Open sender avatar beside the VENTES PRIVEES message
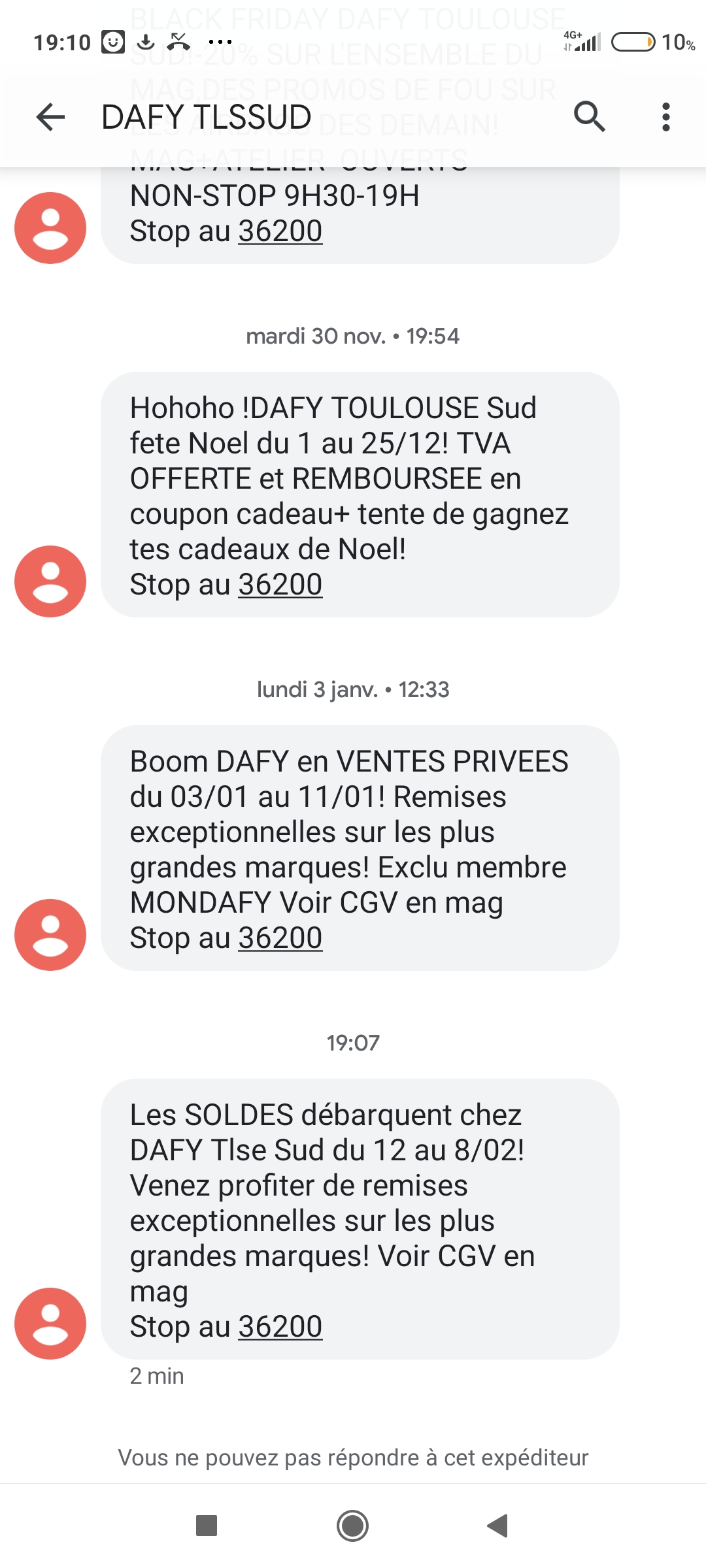Screen dimensions: 706x1568 pyautogui.click(x=50, y=935)
